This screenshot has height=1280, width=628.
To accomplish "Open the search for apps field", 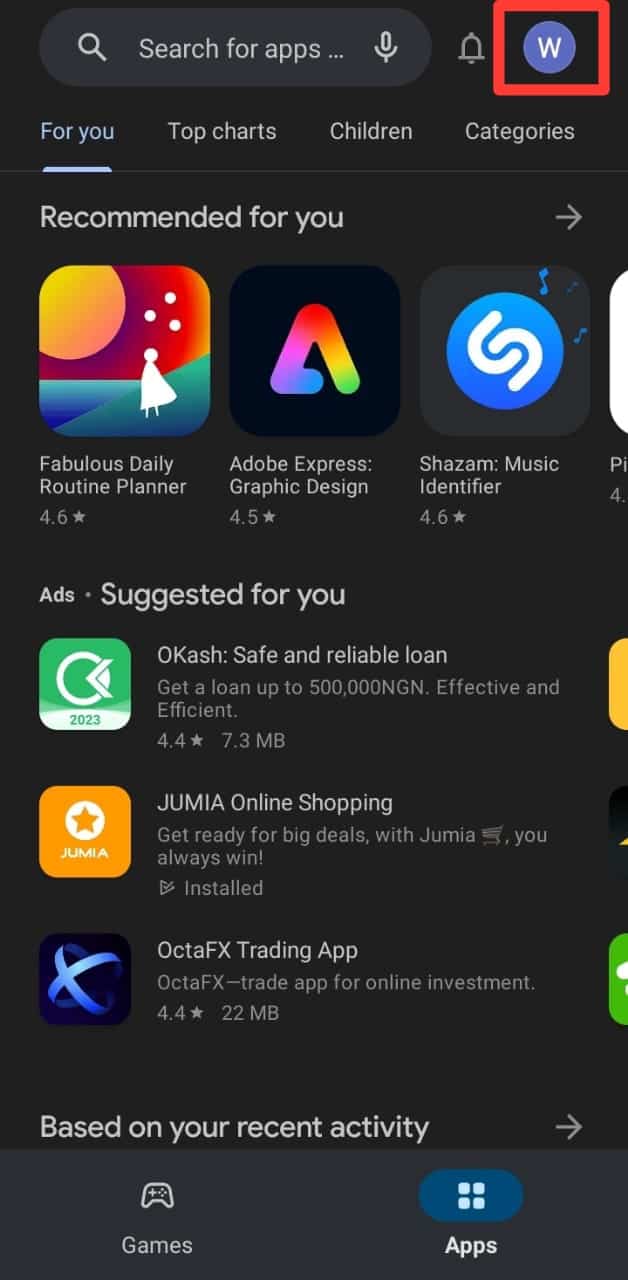I will [x=240, y=48].
